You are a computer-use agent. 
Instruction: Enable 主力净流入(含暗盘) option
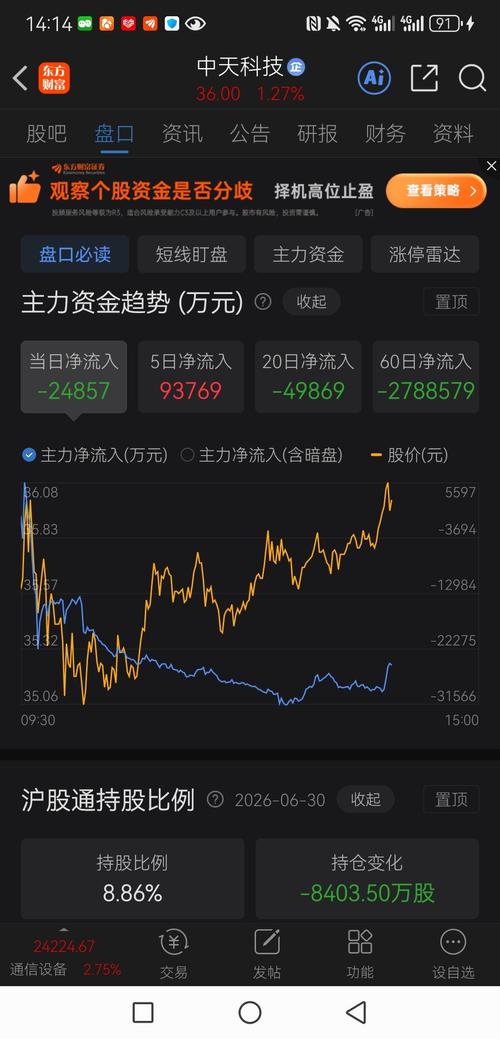[x=262, y=455]
